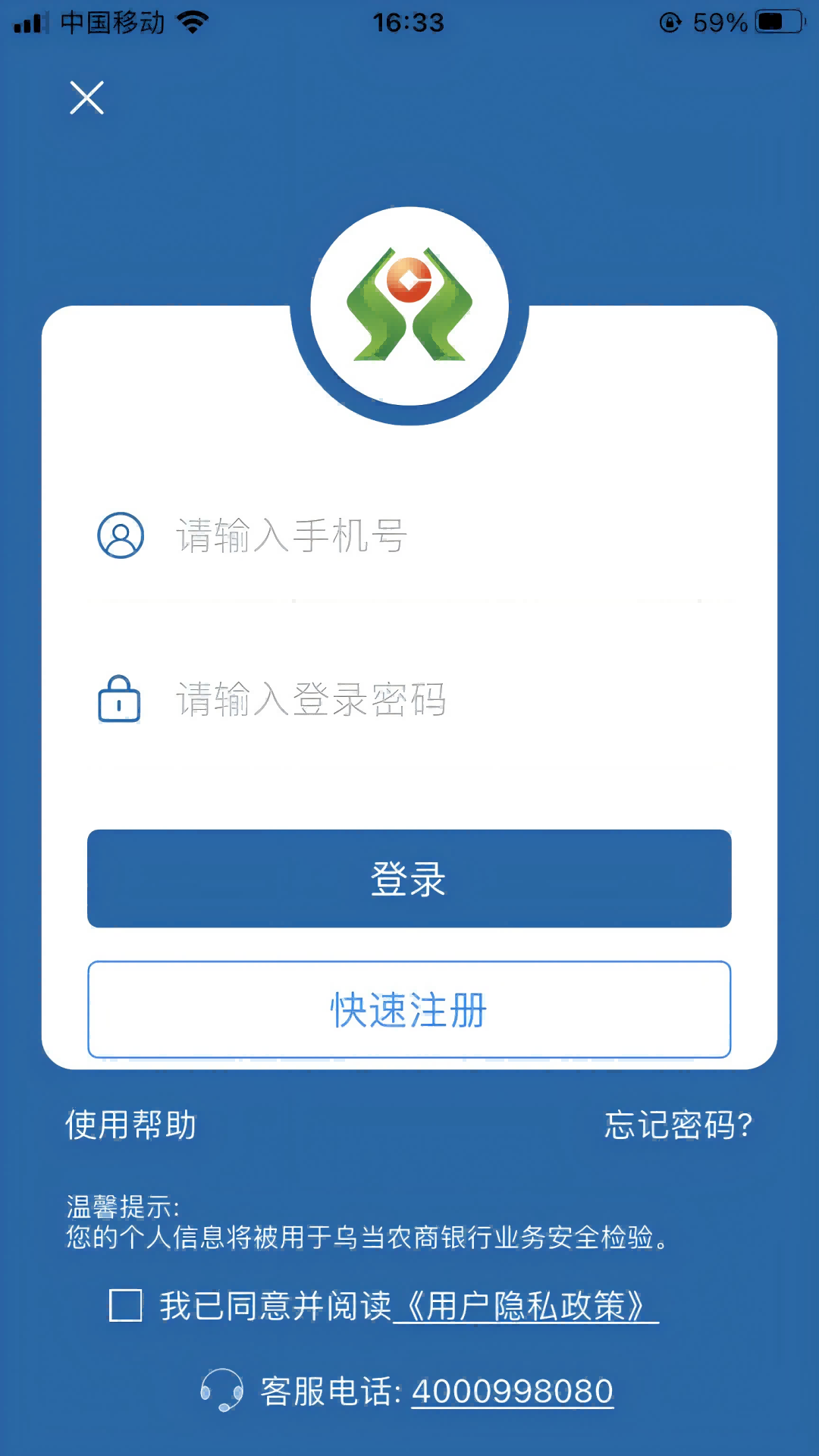Call customer service number 4000998080
Screen dimensions: 819x1456
(x=512, y=1392)
